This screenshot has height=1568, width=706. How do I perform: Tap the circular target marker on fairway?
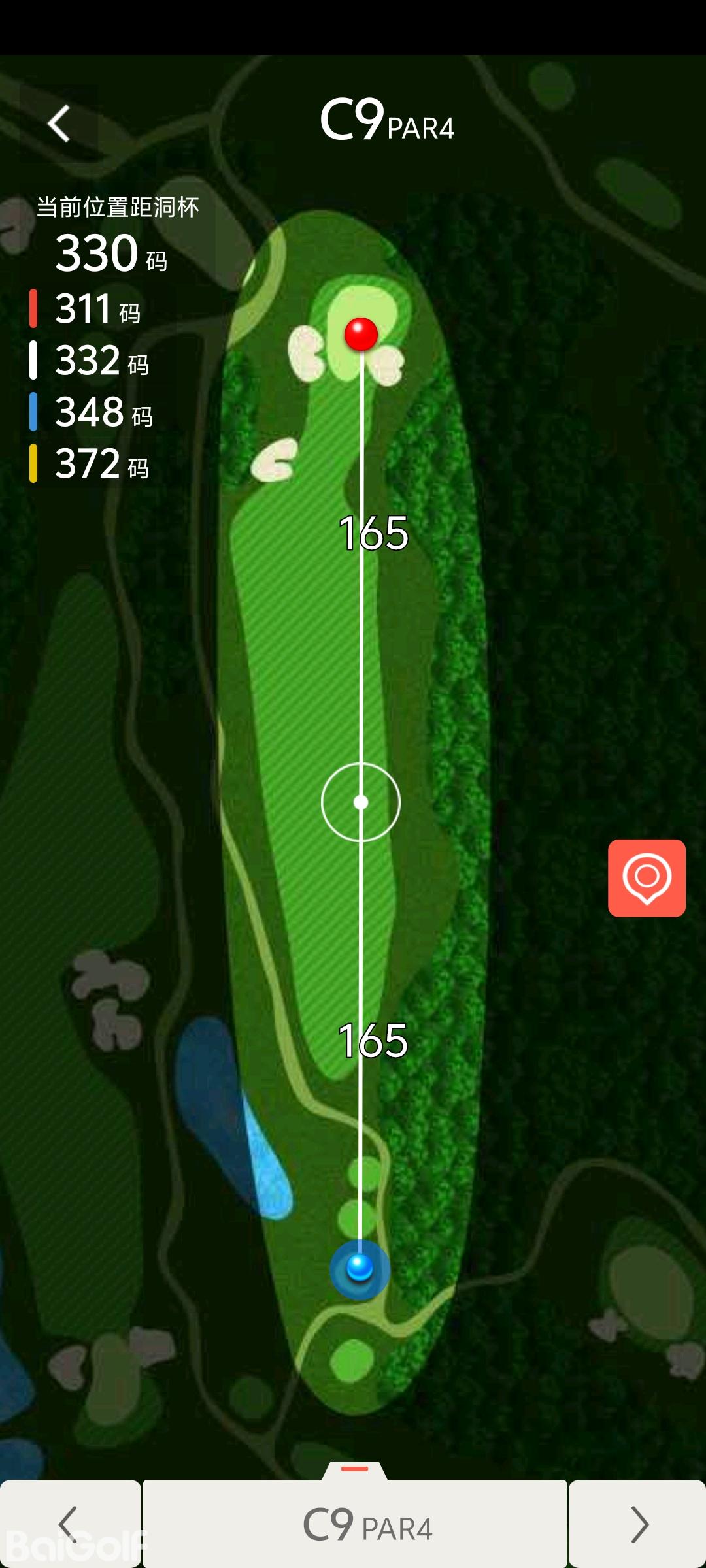tap(361, 802)
